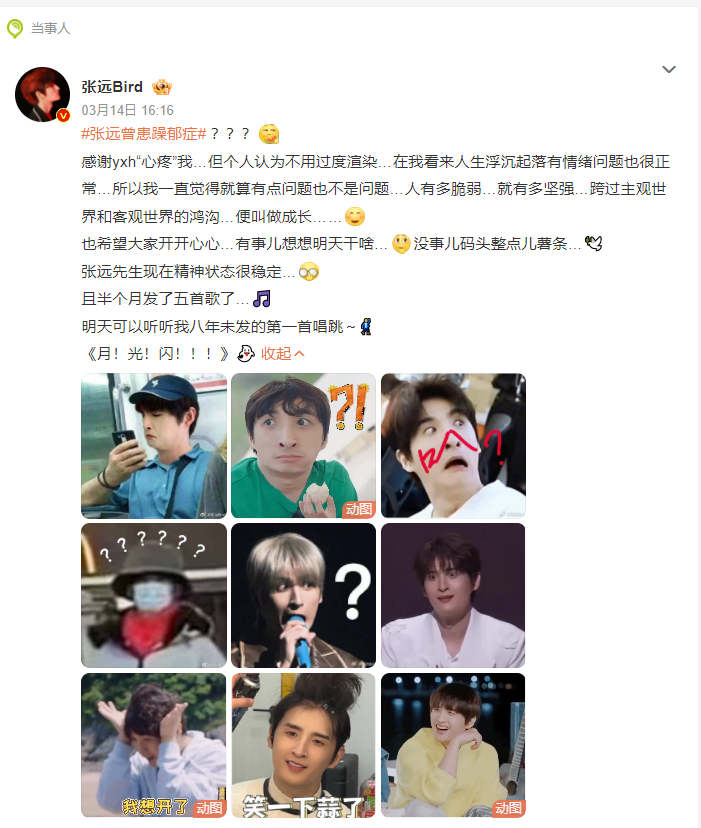The height and width of the screenshot is (828, 701).
Task: View the image captioned 笑一下蒜了
Action: (x=303, y=745)
